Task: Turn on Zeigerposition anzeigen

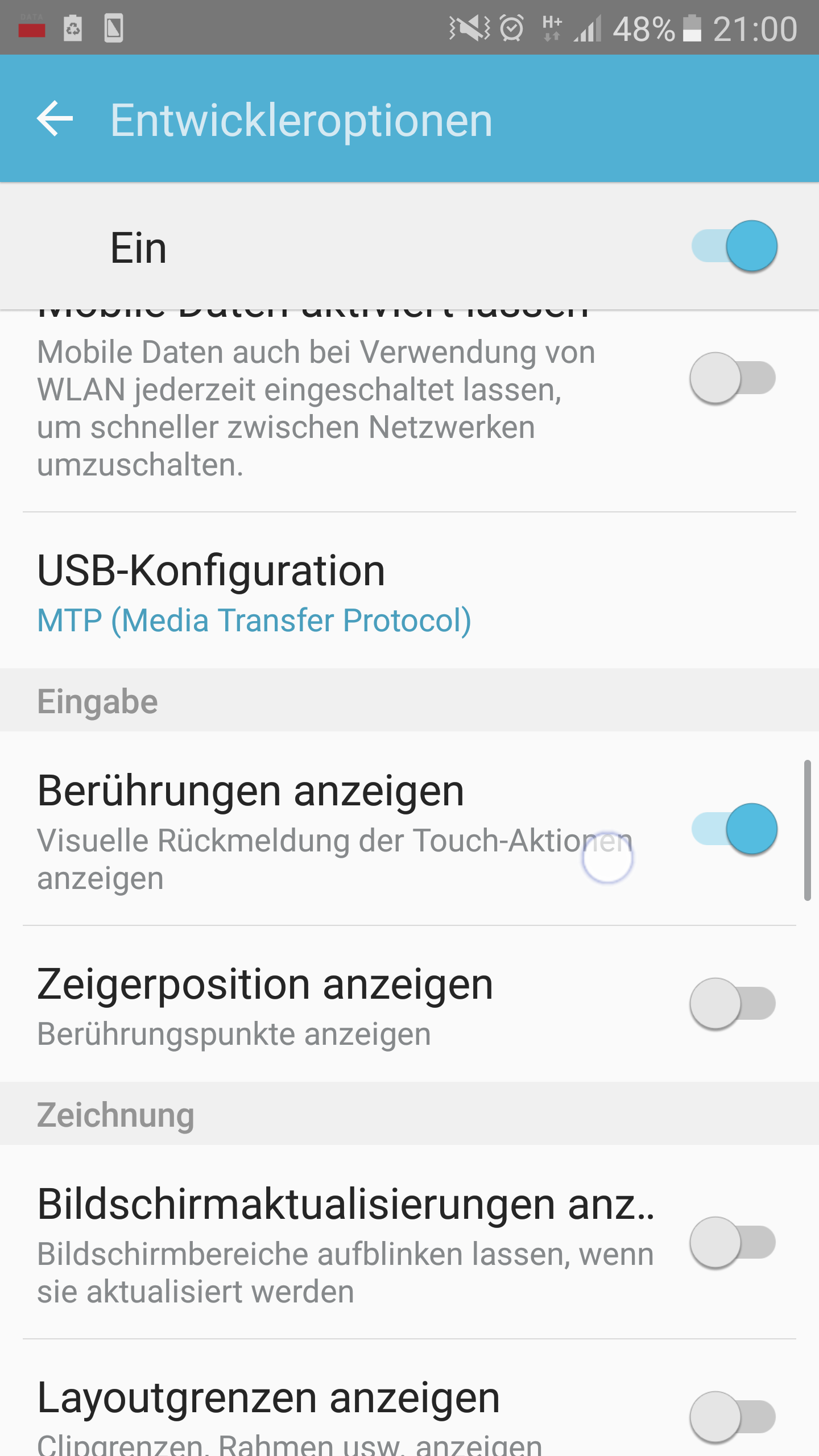Action: click(x=733, y=1004)
